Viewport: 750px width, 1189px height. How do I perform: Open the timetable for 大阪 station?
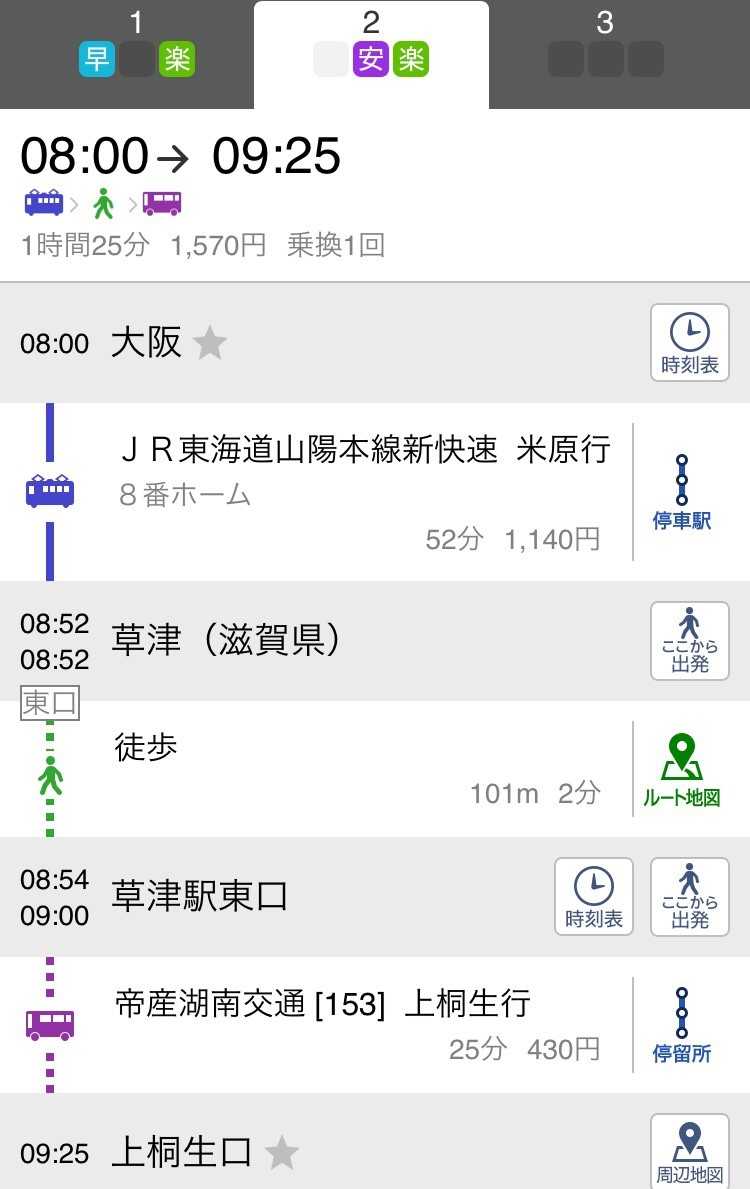(x=690, y=343)
